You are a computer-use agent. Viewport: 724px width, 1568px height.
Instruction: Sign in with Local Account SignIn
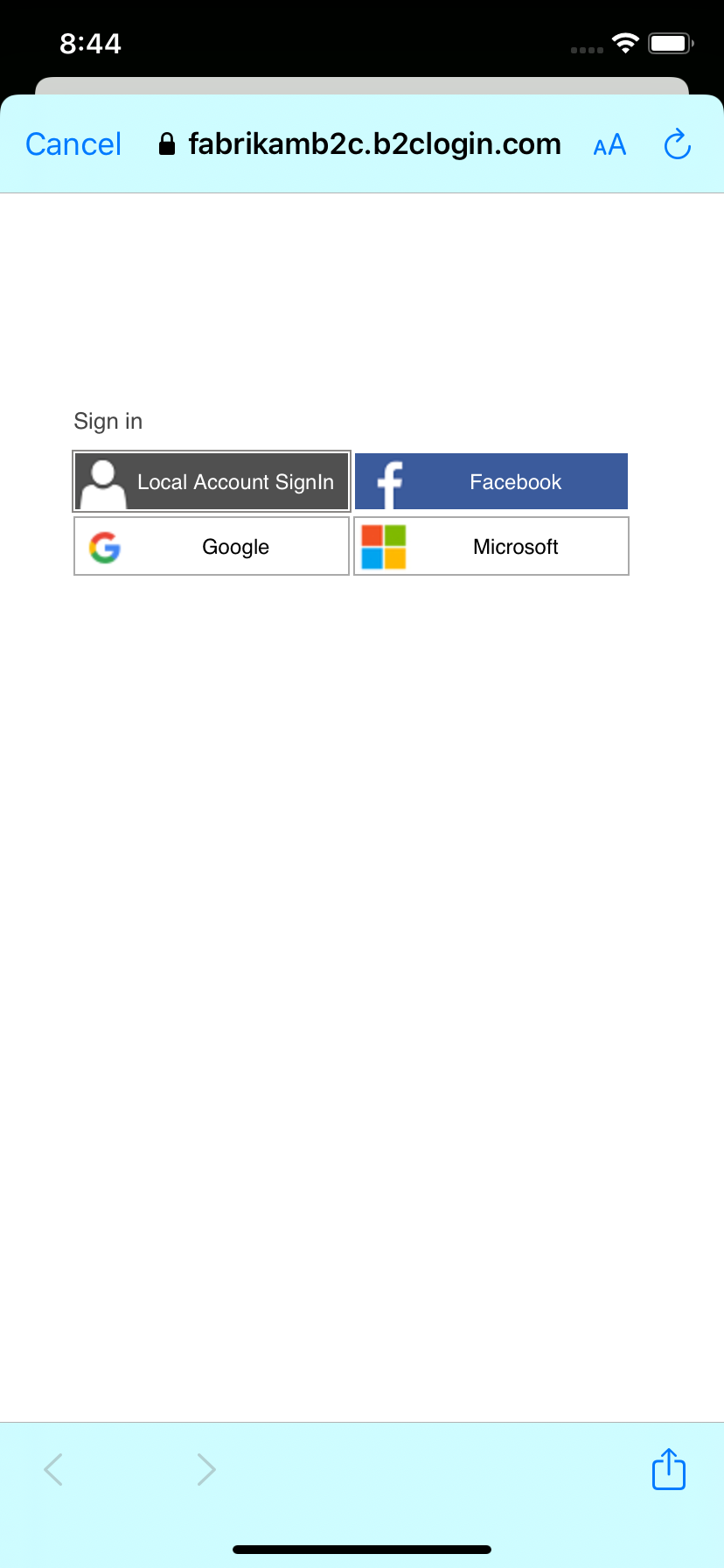point(211,480)
